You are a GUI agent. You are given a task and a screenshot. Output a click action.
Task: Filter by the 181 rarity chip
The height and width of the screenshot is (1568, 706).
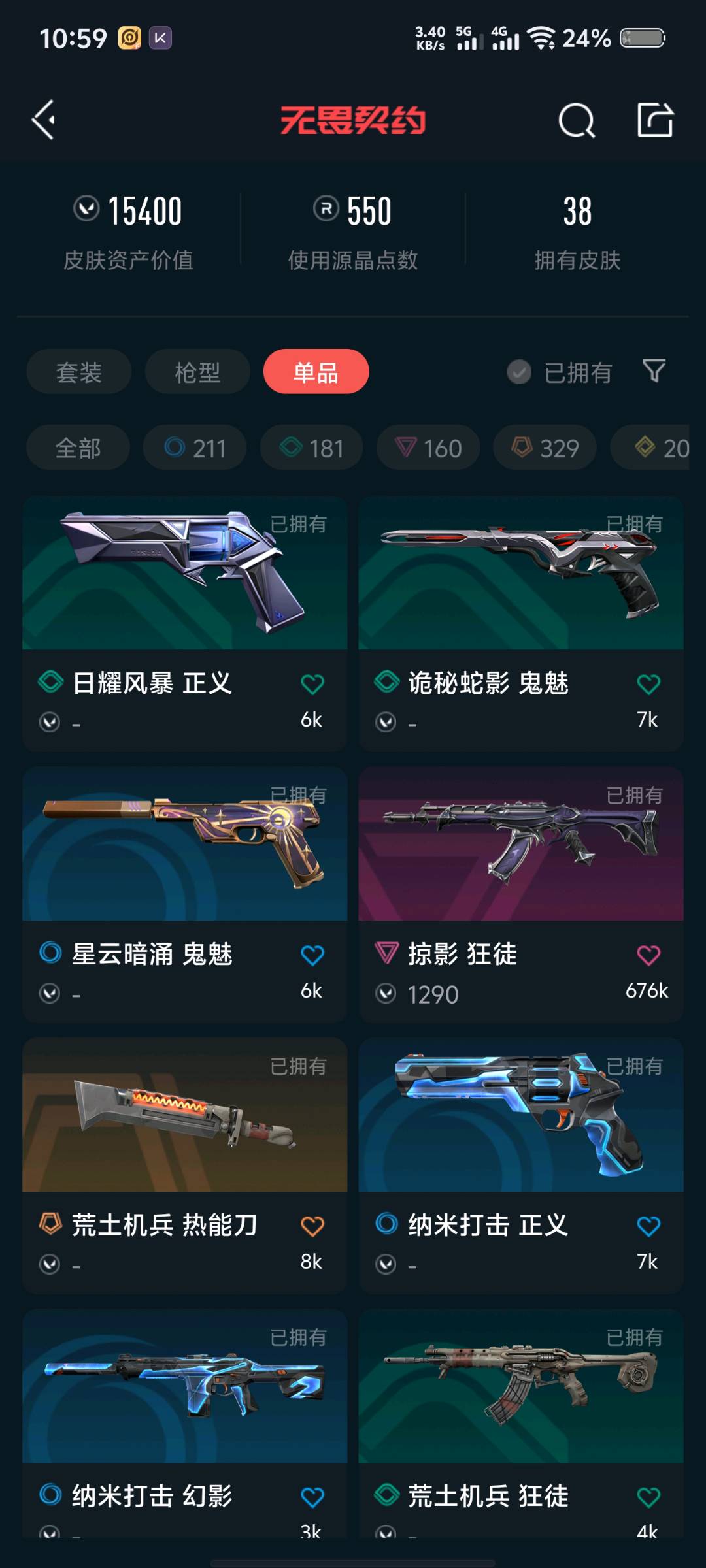click(x=312, y=448)
